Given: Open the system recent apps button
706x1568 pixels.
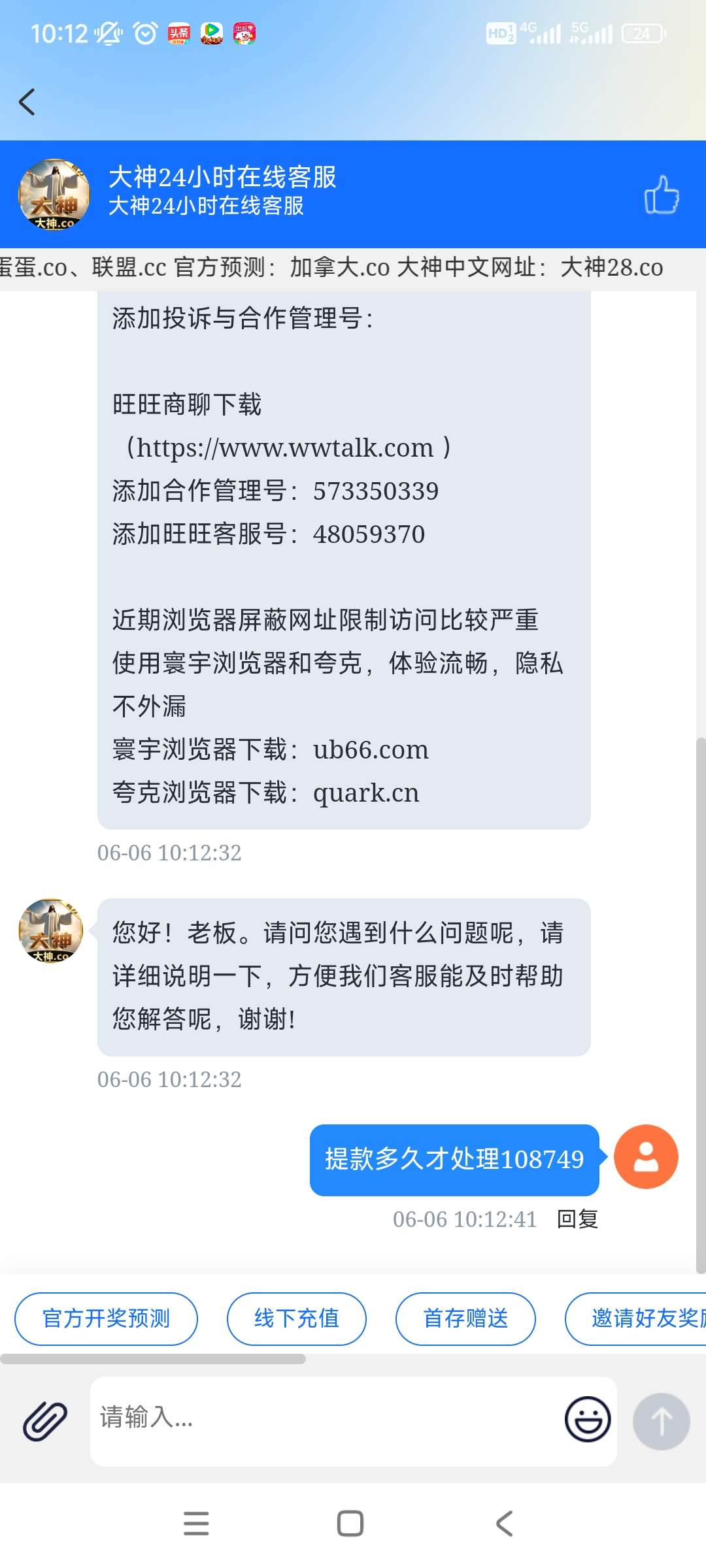Looking at the screenshot, I should click(x=196, y=1524).
